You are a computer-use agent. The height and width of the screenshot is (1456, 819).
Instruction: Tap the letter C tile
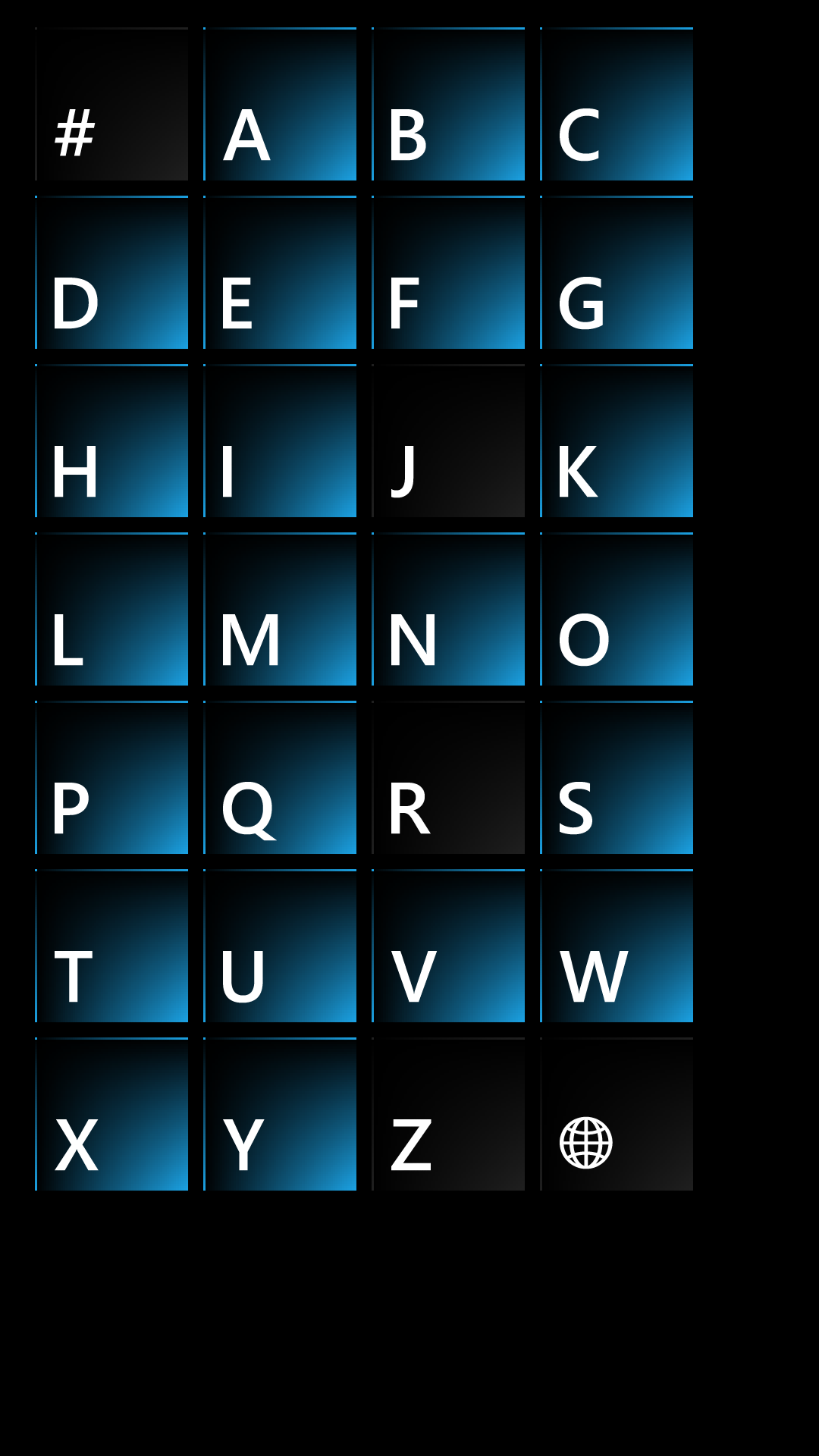[x=617, y=104]
